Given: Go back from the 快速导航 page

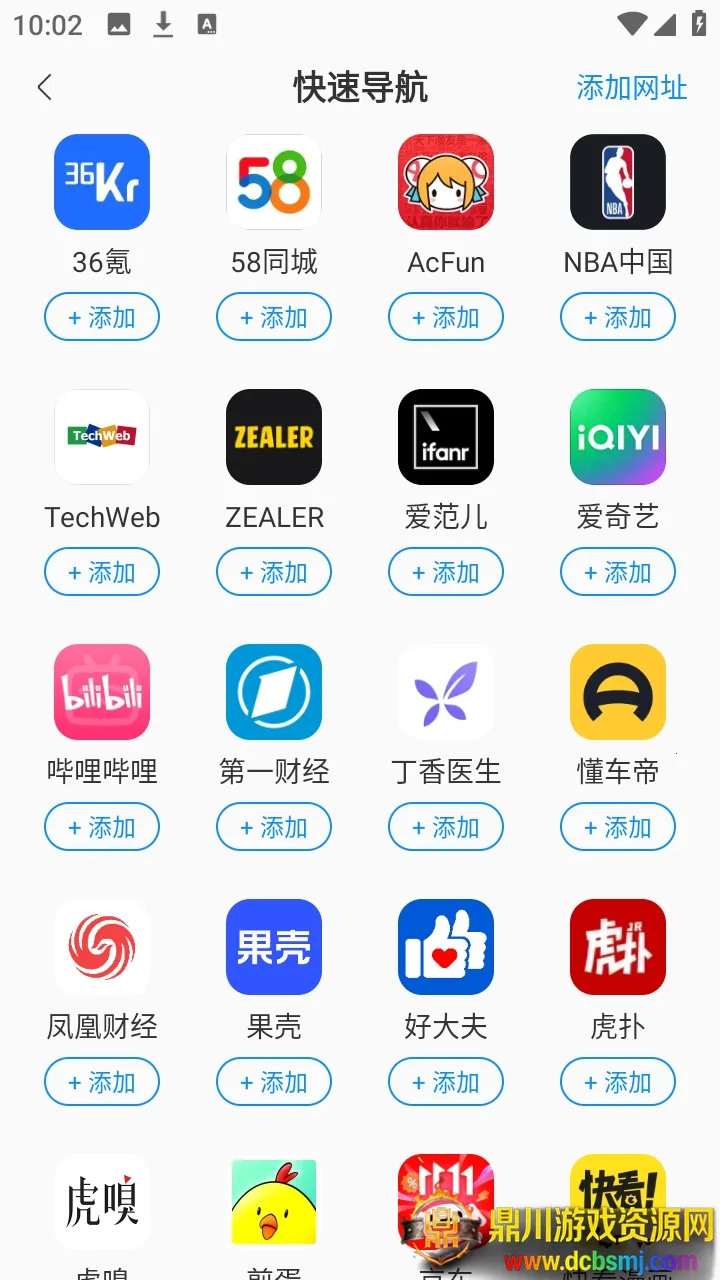Looking at the screenshot, I should 44,88.
